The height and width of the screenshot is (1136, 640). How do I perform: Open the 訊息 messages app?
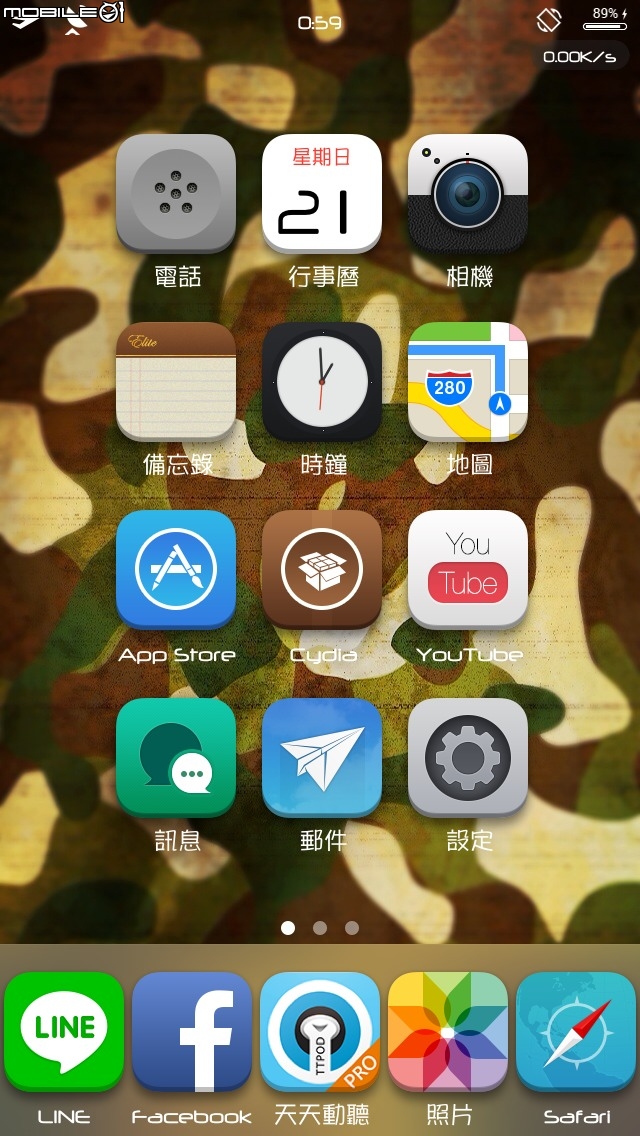(x=176, y=757)
